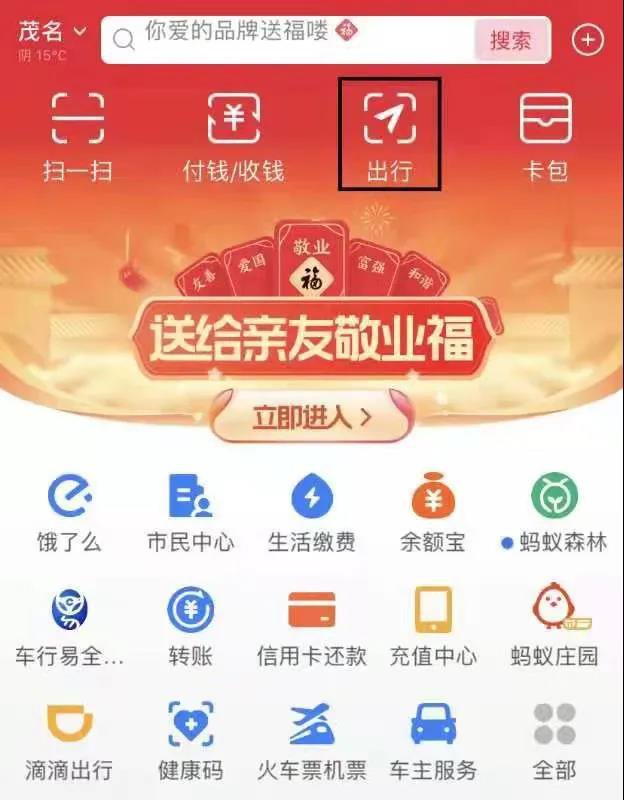Open the plus menu icon
Image resolution: width=624 pixels, height=800 pixels.
tap(588, 40)
